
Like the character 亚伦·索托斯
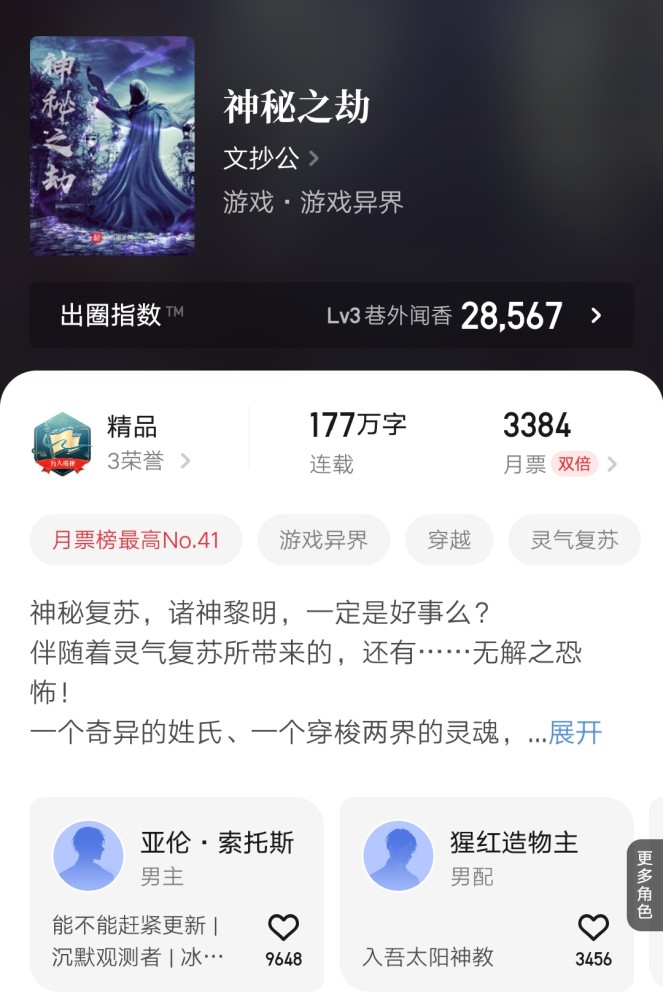[x=284, y=929]
